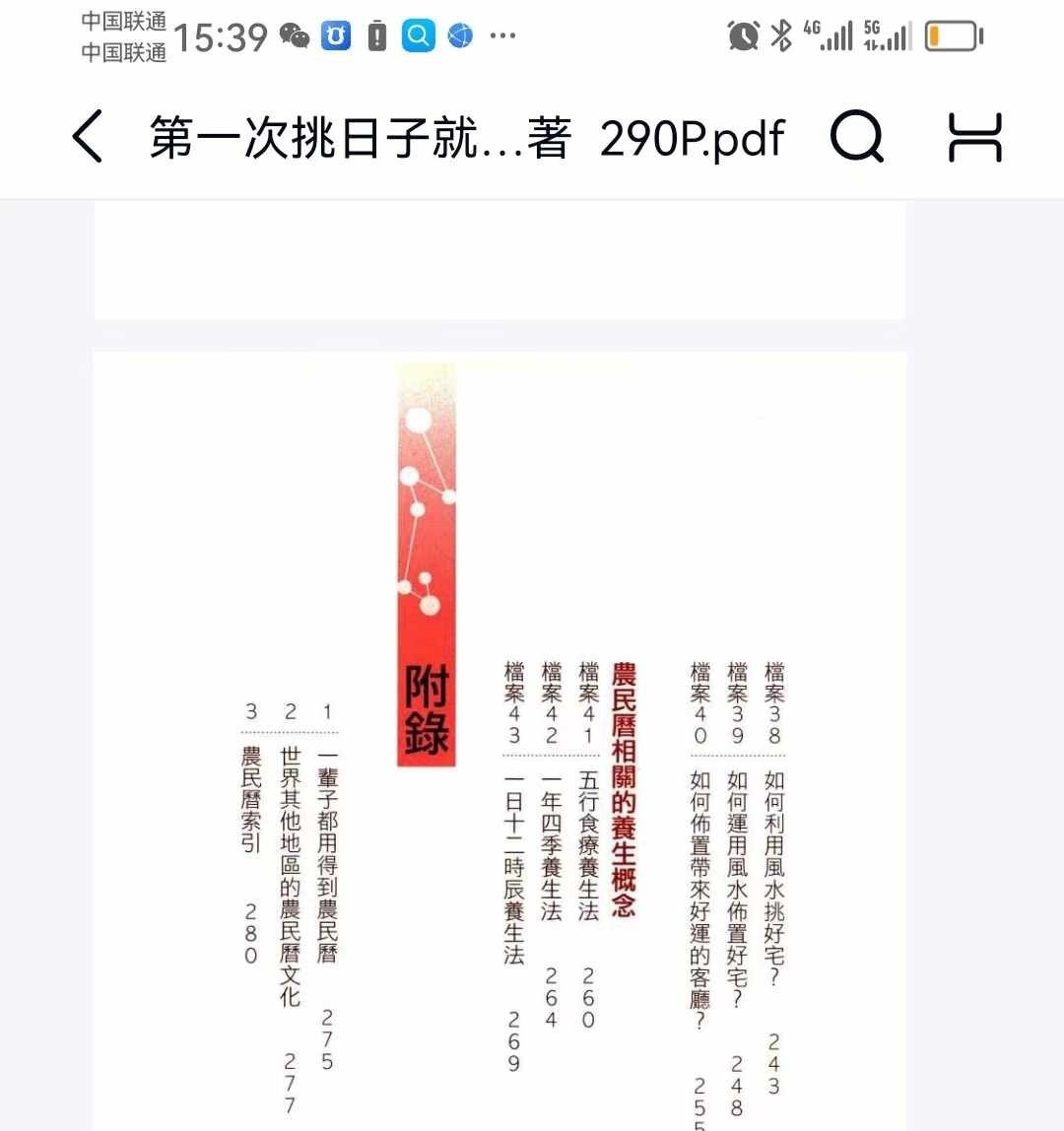Open the viewer options icon in top bar
This screenshot has height=1131, width=1064.
tap(974, 137)
